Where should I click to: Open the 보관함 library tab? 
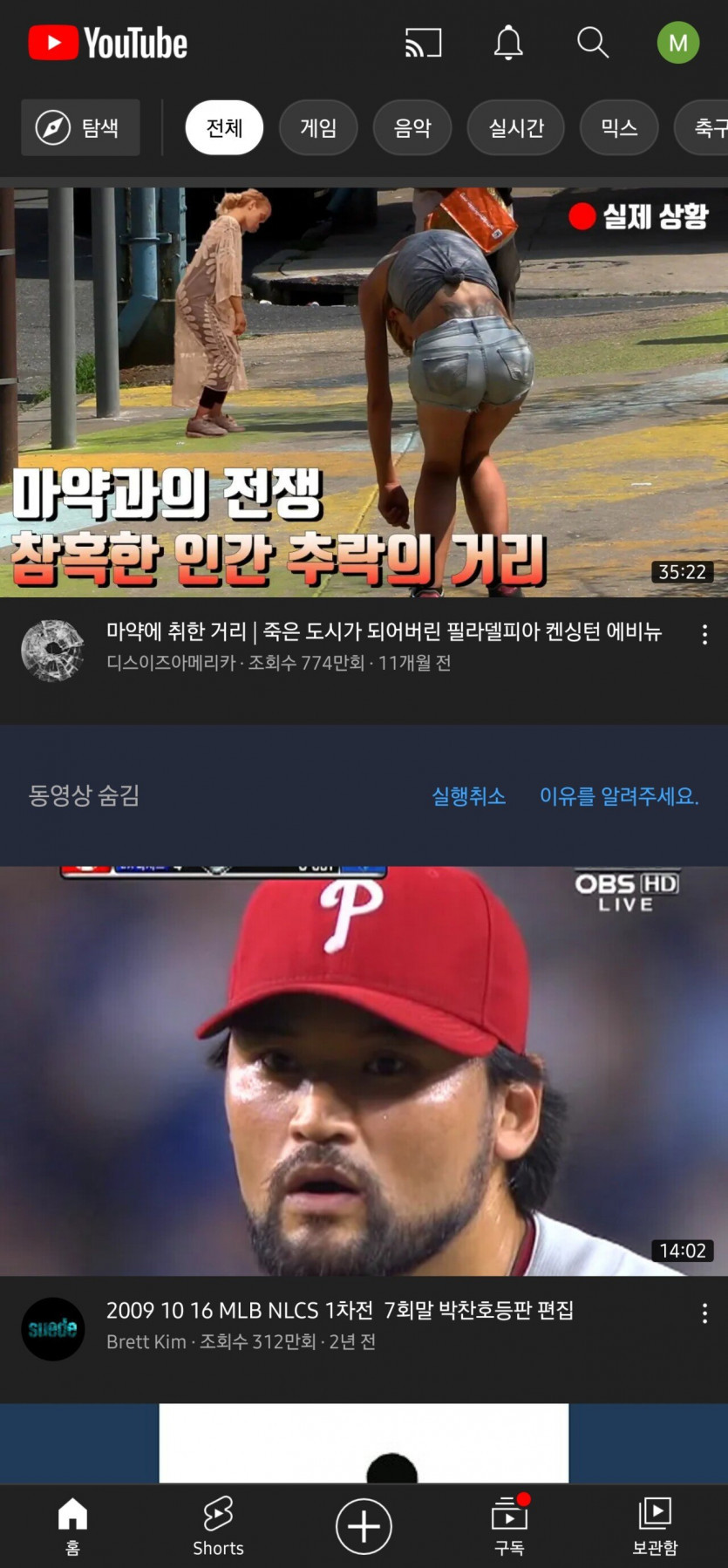(655, 1526)
